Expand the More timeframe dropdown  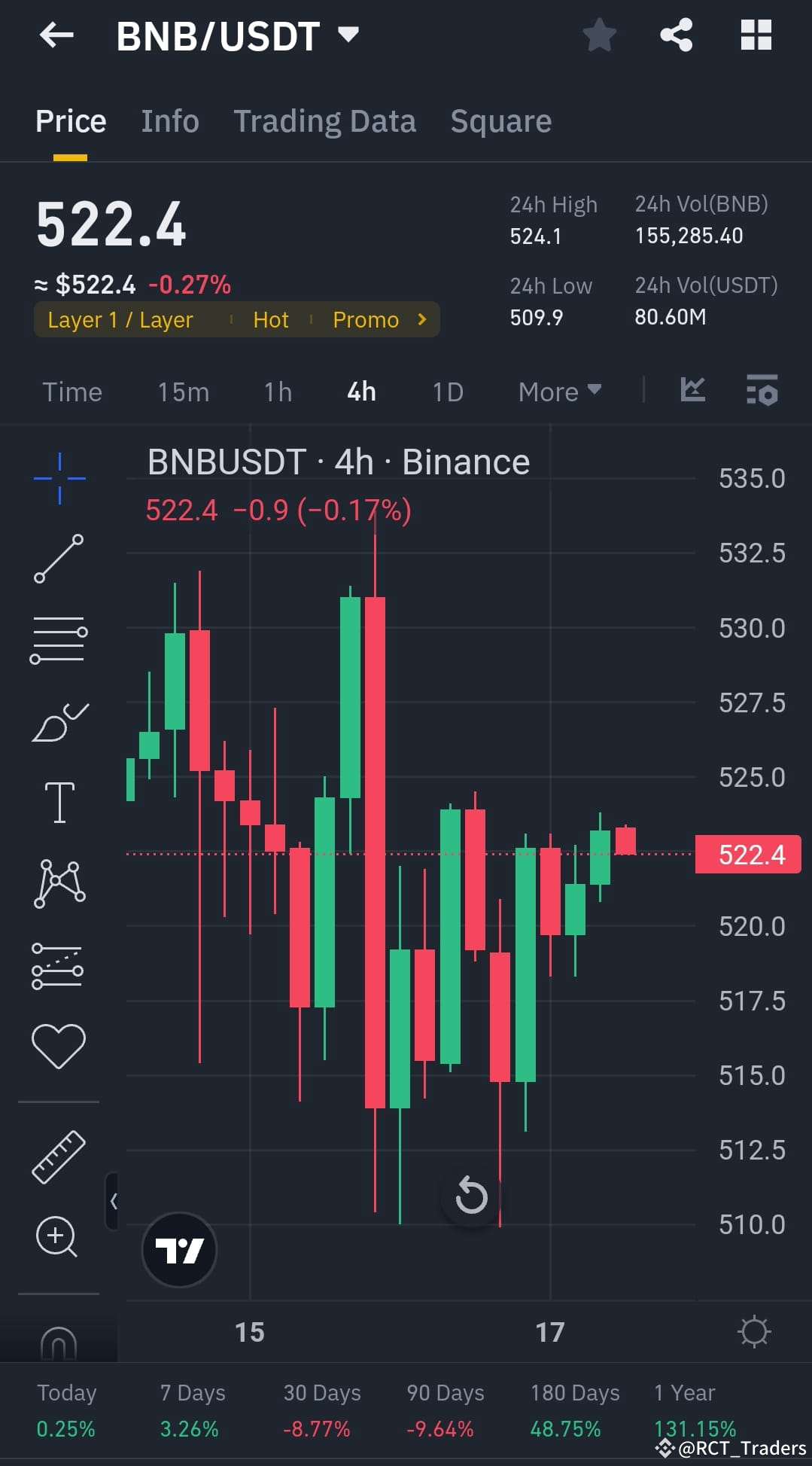[558, 391]
